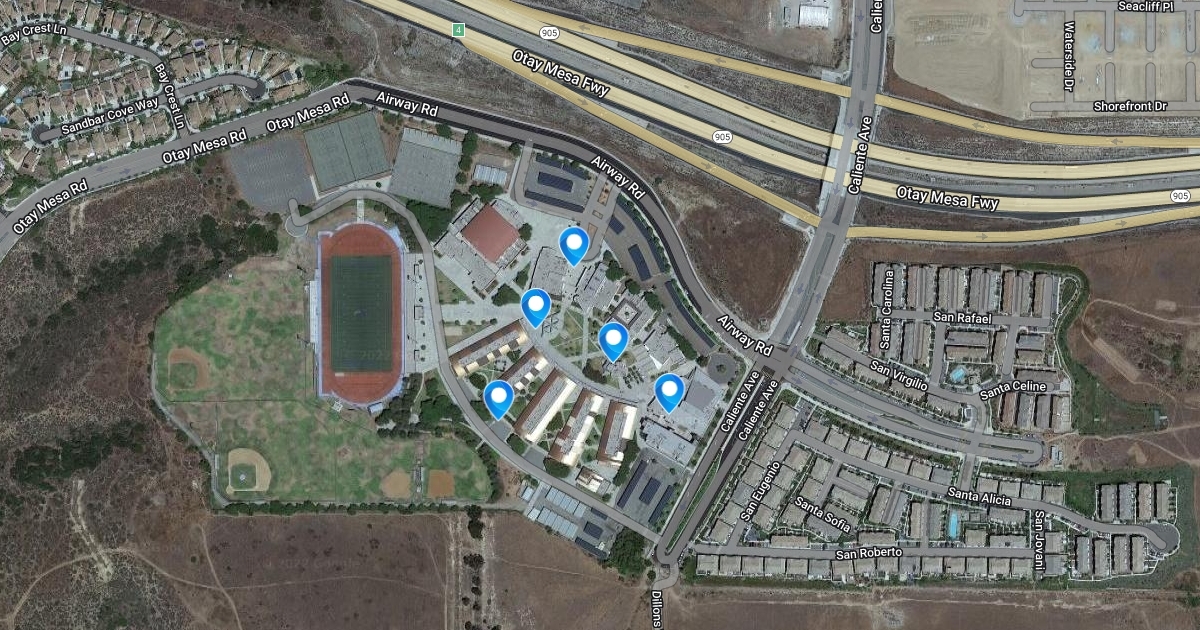Open the map pin closest to Caliente Ave

click(x=669, y=391)
